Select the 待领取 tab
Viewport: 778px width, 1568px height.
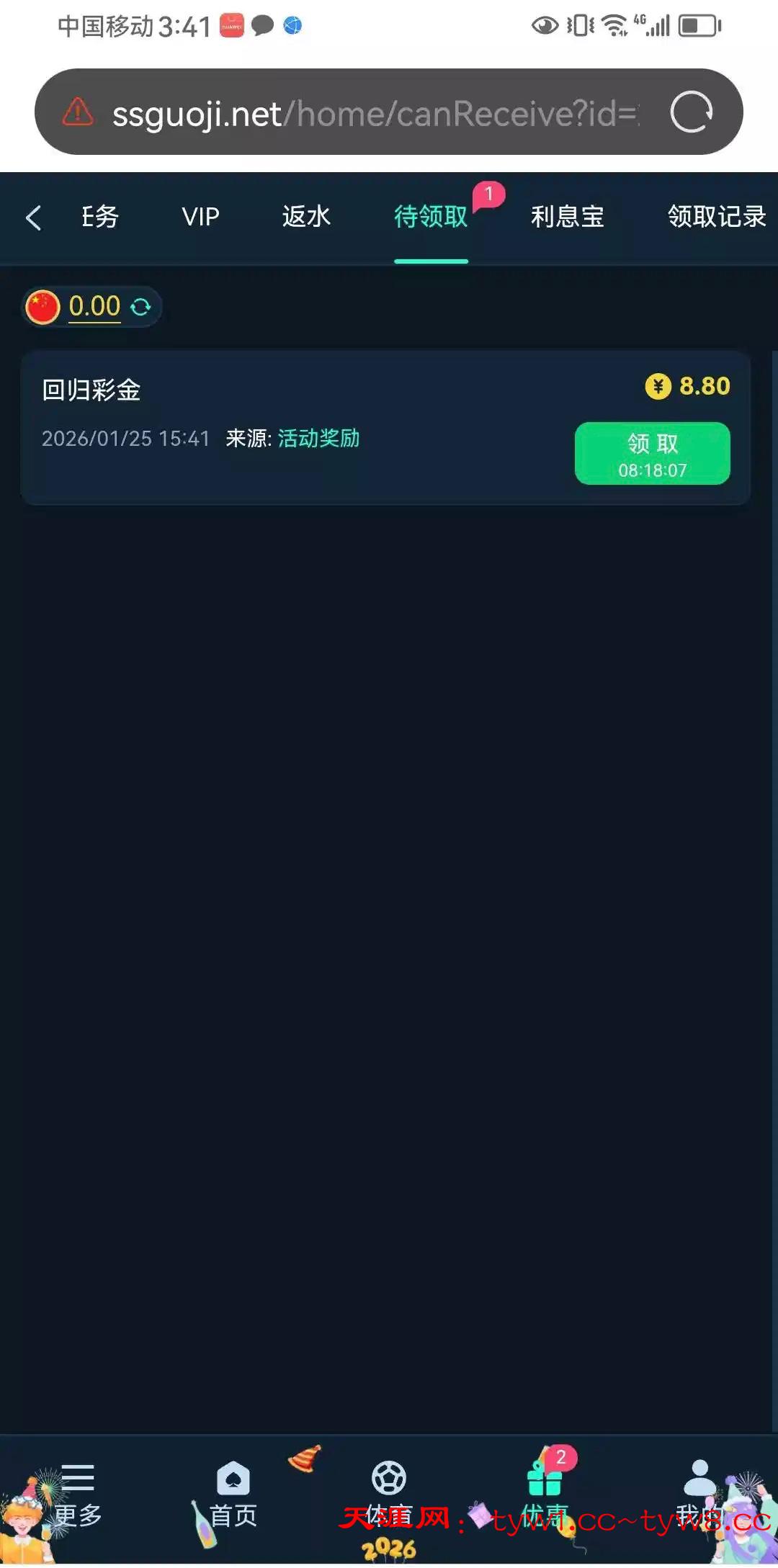tap(431, 217)
